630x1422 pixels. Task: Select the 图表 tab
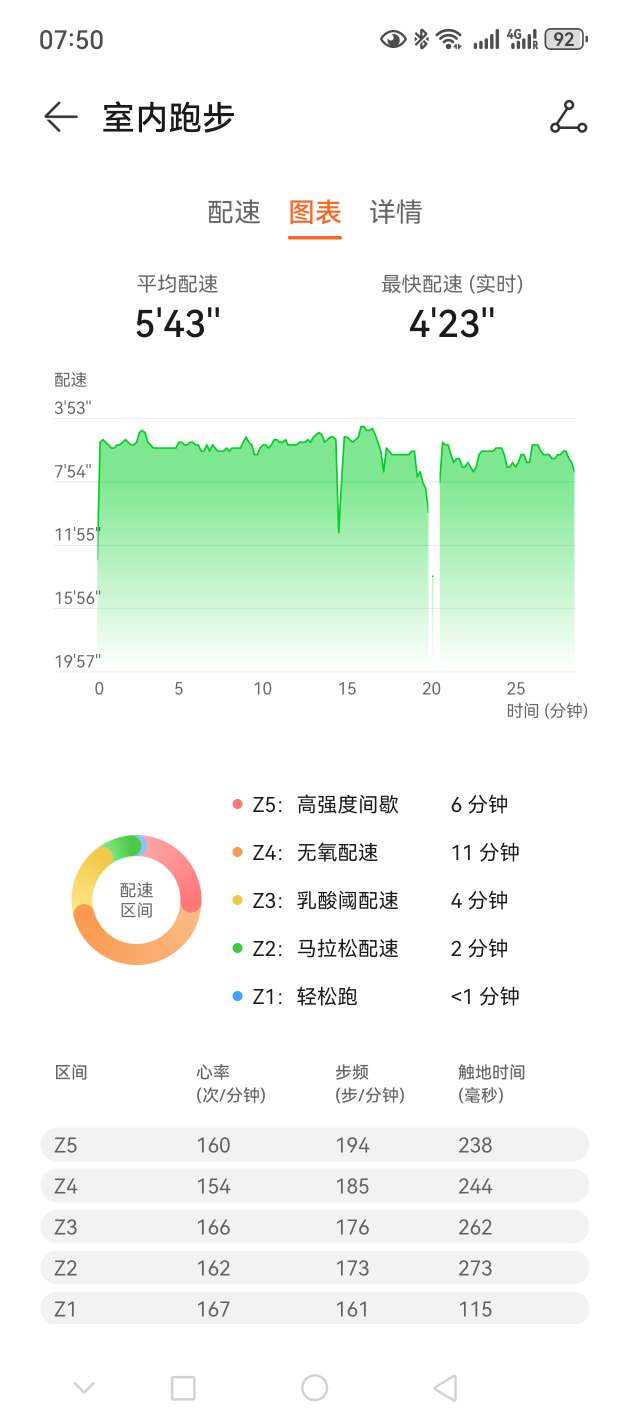pyautogui.click(x=315, y=212)
